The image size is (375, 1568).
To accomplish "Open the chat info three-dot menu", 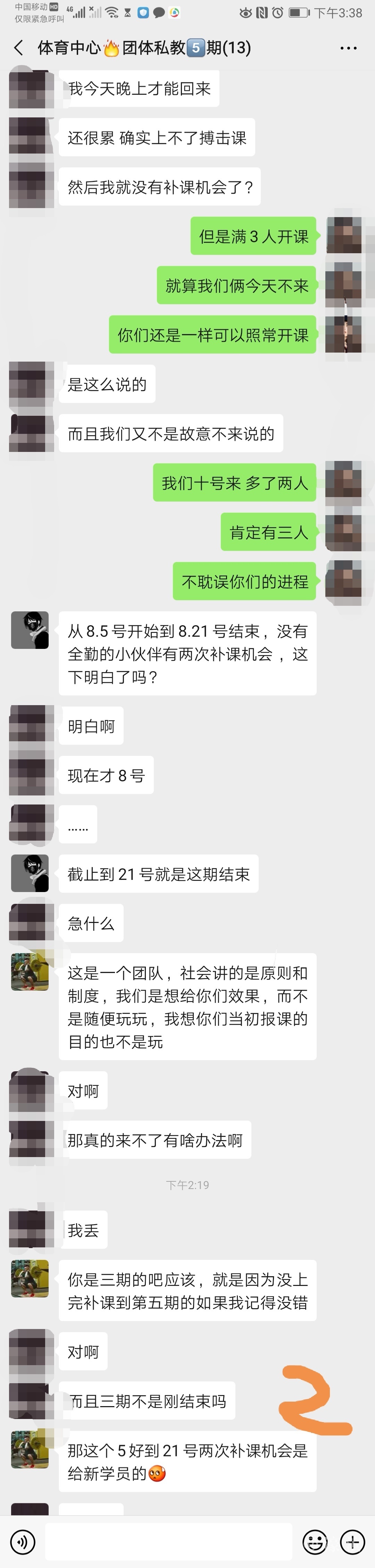I will (348, 48).
